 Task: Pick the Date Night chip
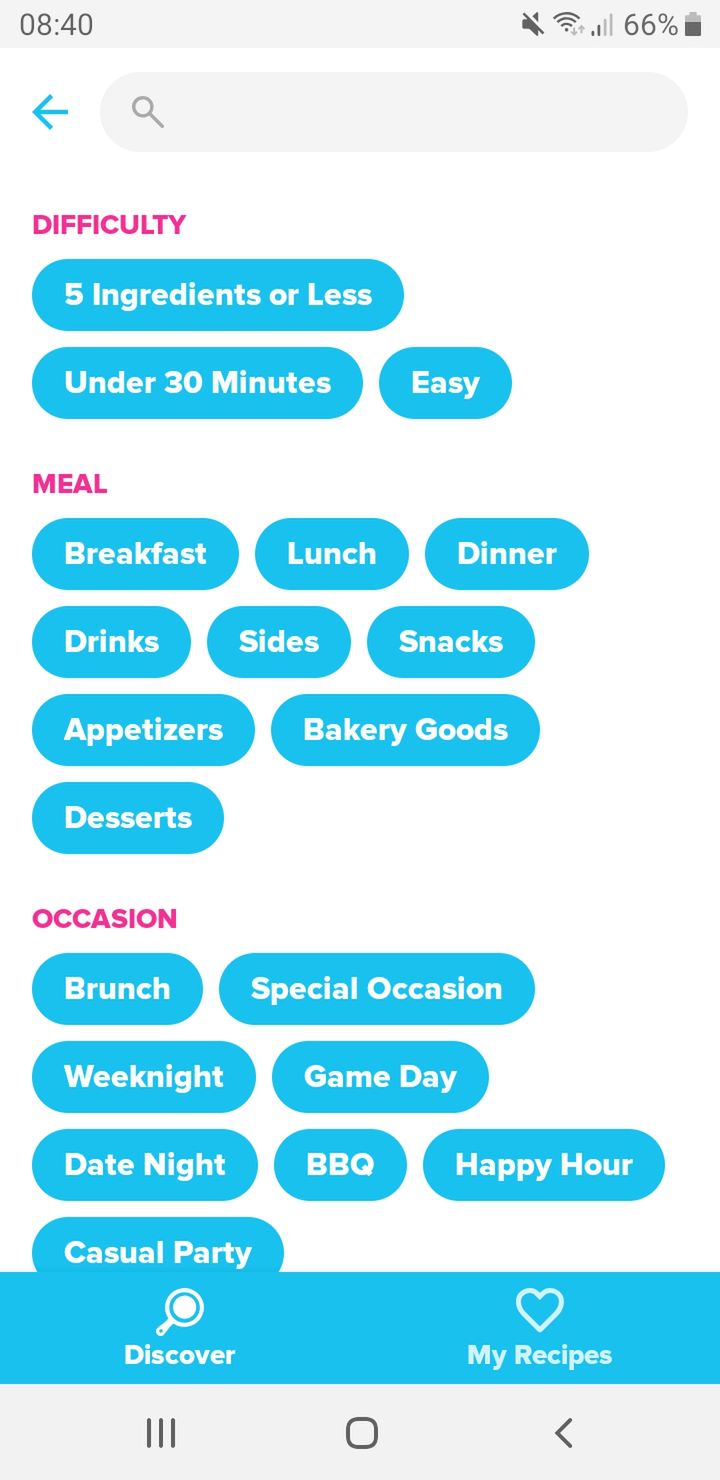tap(145, 1165)
